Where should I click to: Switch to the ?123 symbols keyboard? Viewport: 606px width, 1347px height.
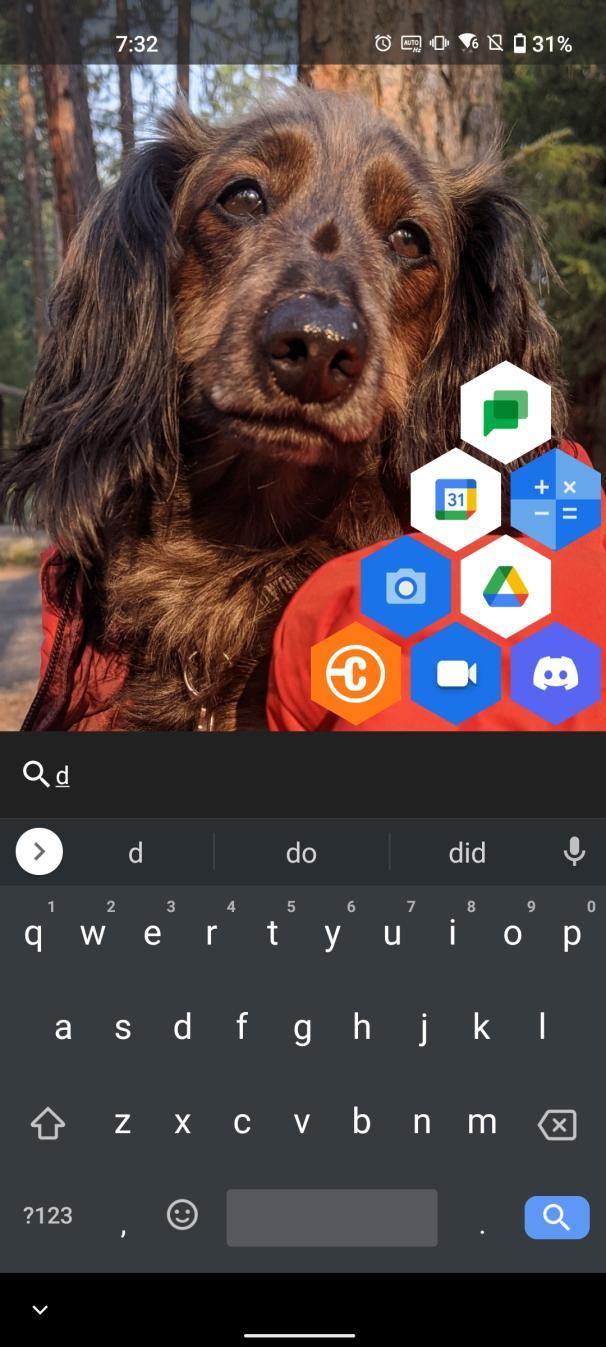click(x=48, y=1216)
